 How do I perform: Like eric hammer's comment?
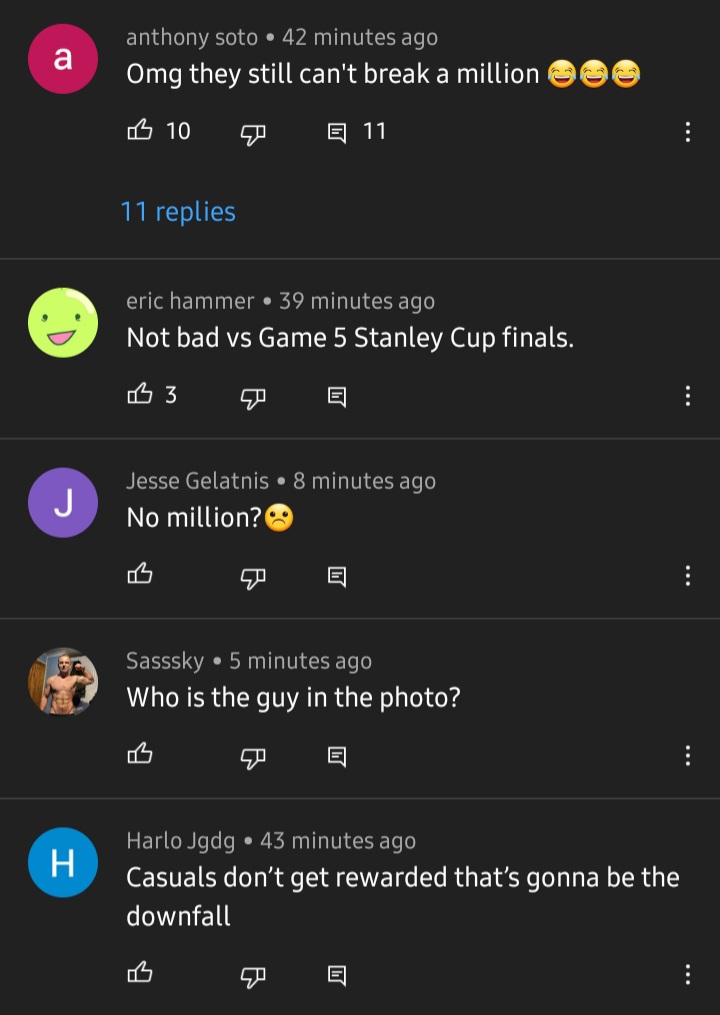(140, 395)
